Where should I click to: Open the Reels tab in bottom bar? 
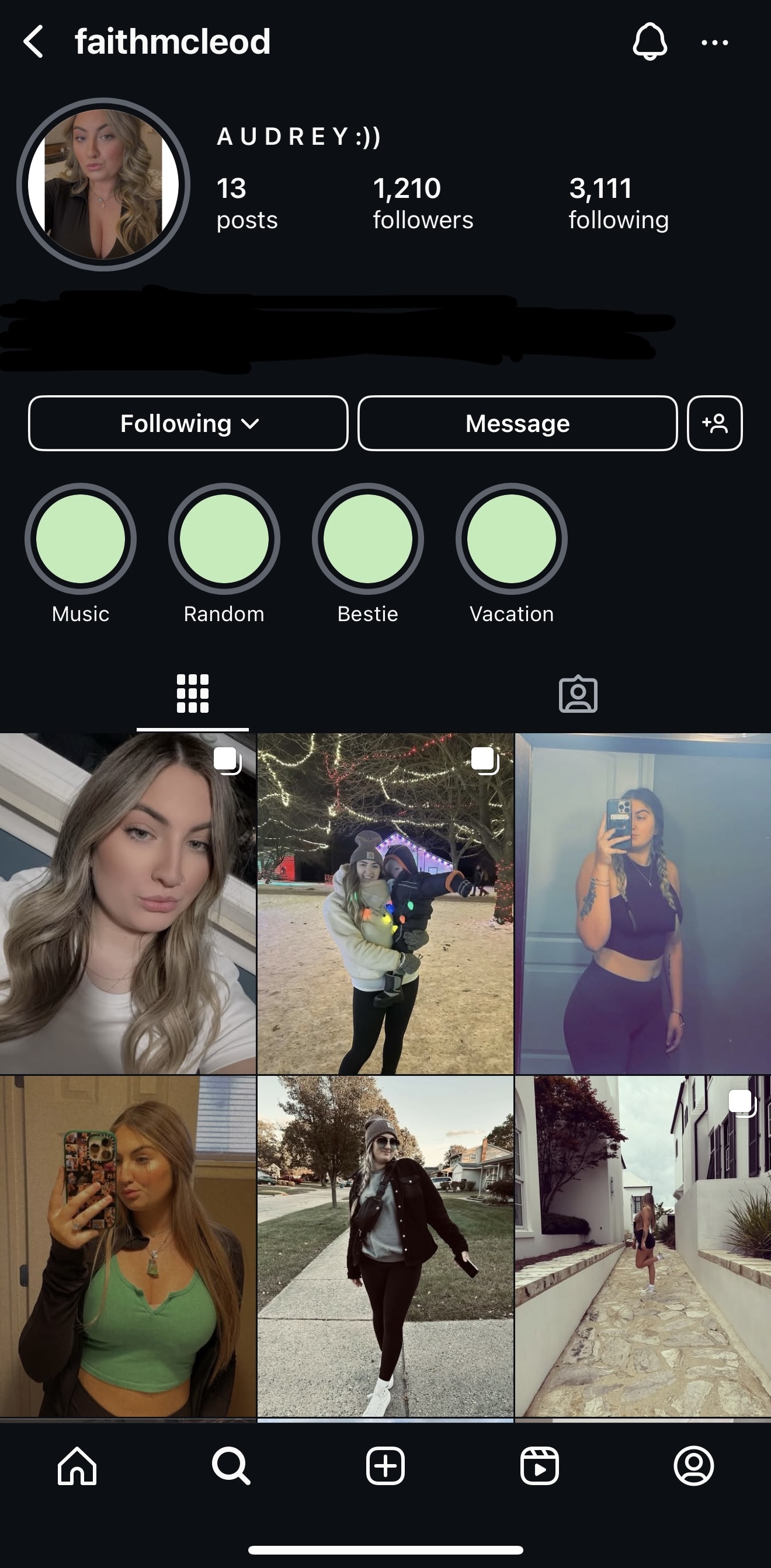tap(540, 1466)
